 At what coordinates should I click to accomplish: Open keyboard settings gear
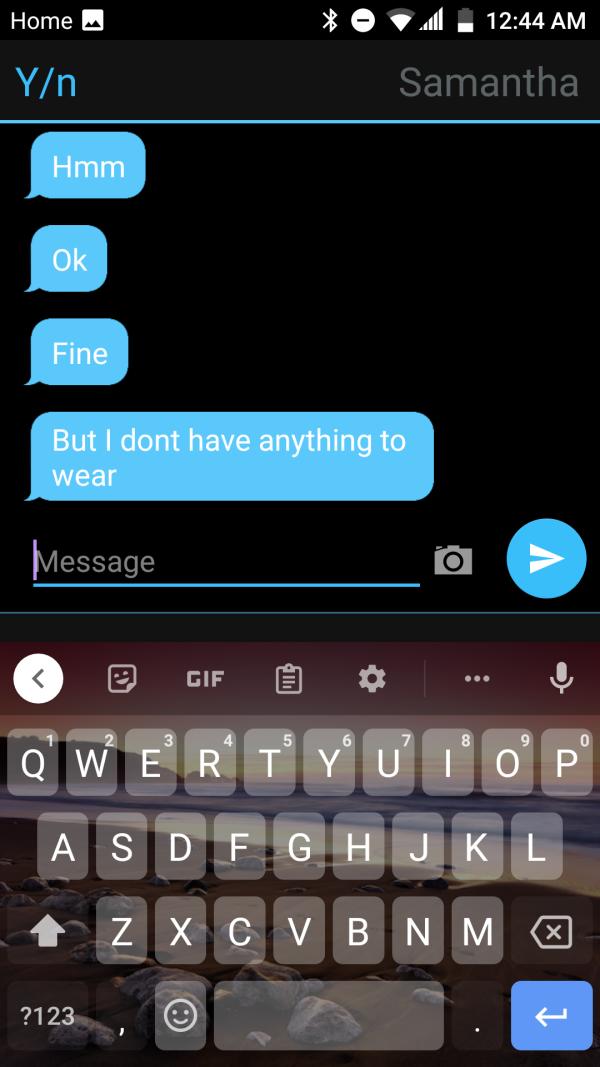371,679
